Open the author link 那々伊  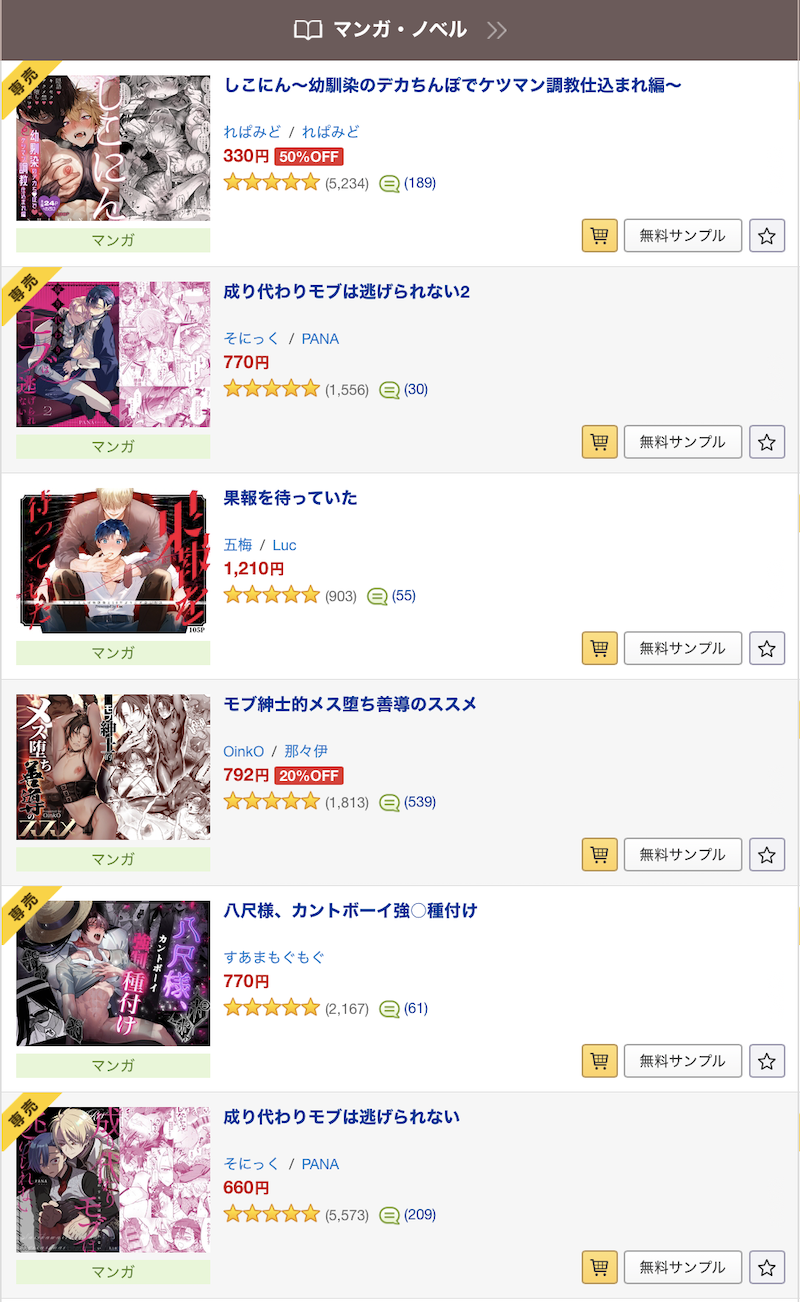[306, 751]
